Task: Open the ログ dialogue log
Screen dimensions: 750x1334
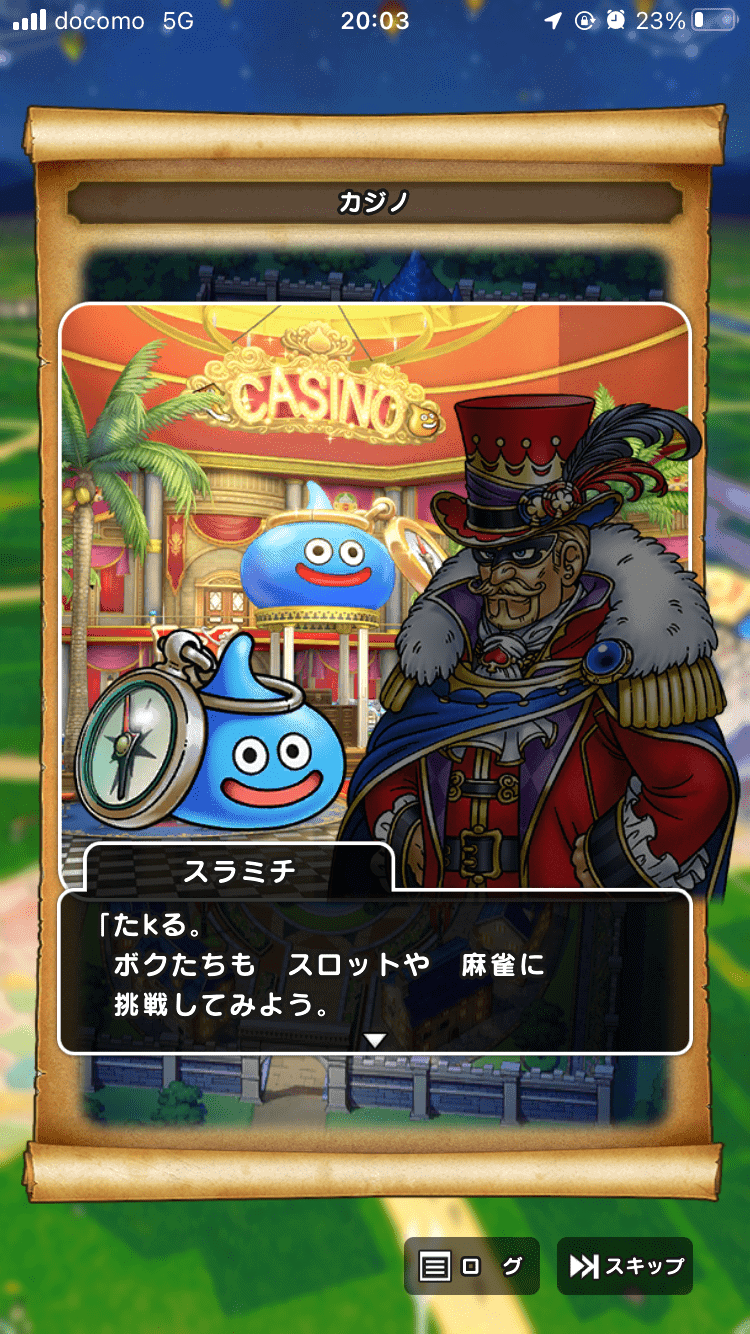Action: tap(472, 1266)
